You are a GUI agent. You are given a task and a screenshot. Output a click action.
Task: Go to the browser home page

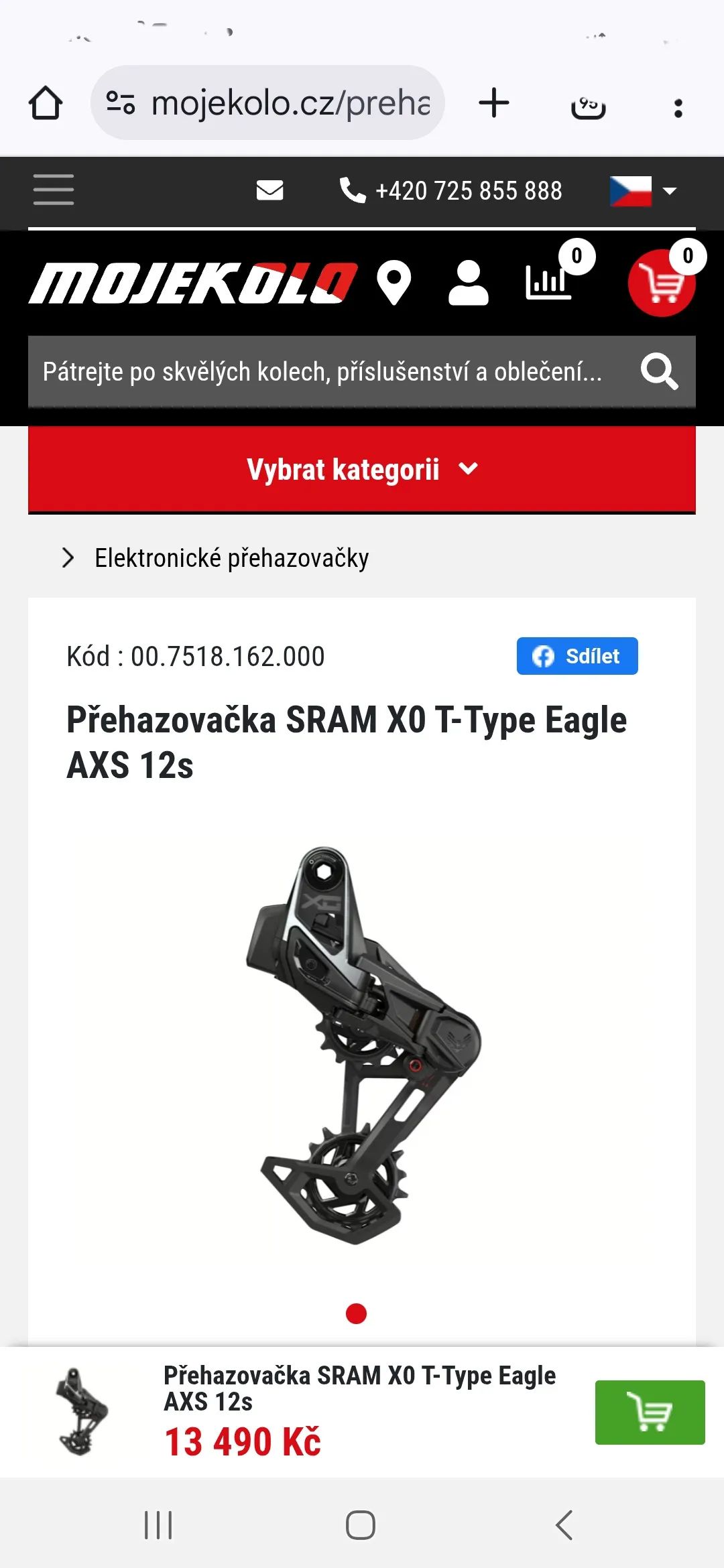pyautogui.click(x=46, y=104)
